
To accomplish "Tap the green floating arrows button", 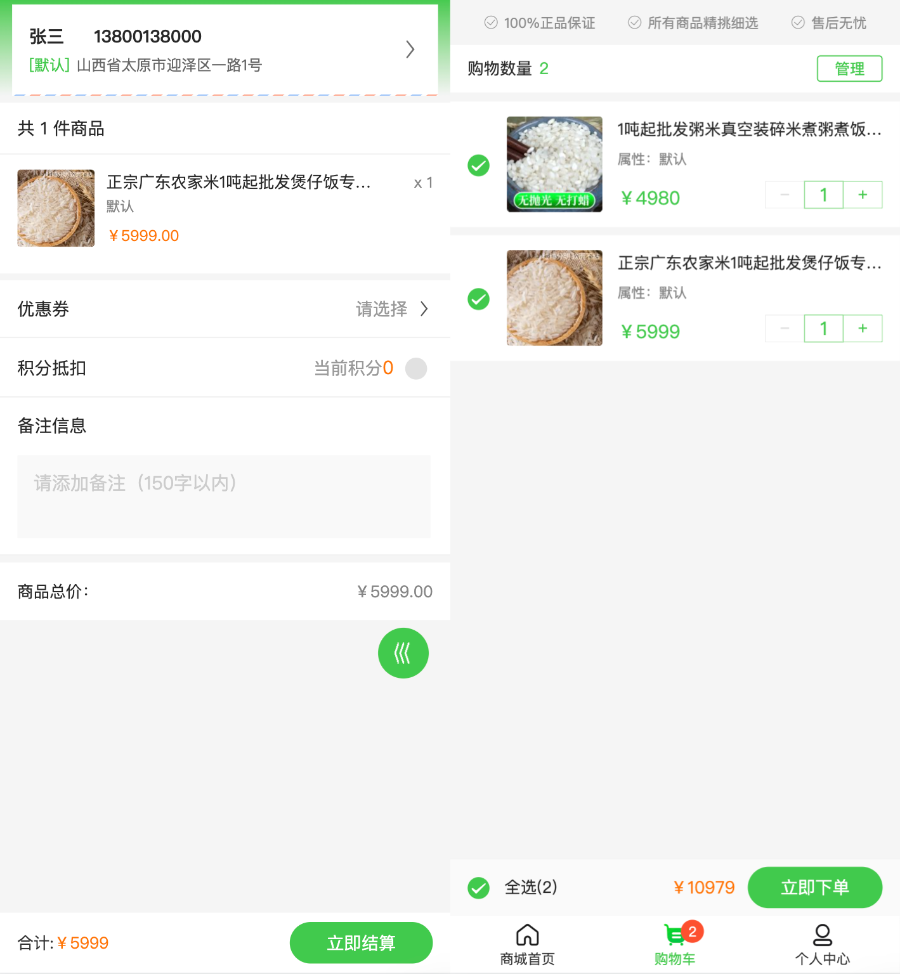I will 403,653.
